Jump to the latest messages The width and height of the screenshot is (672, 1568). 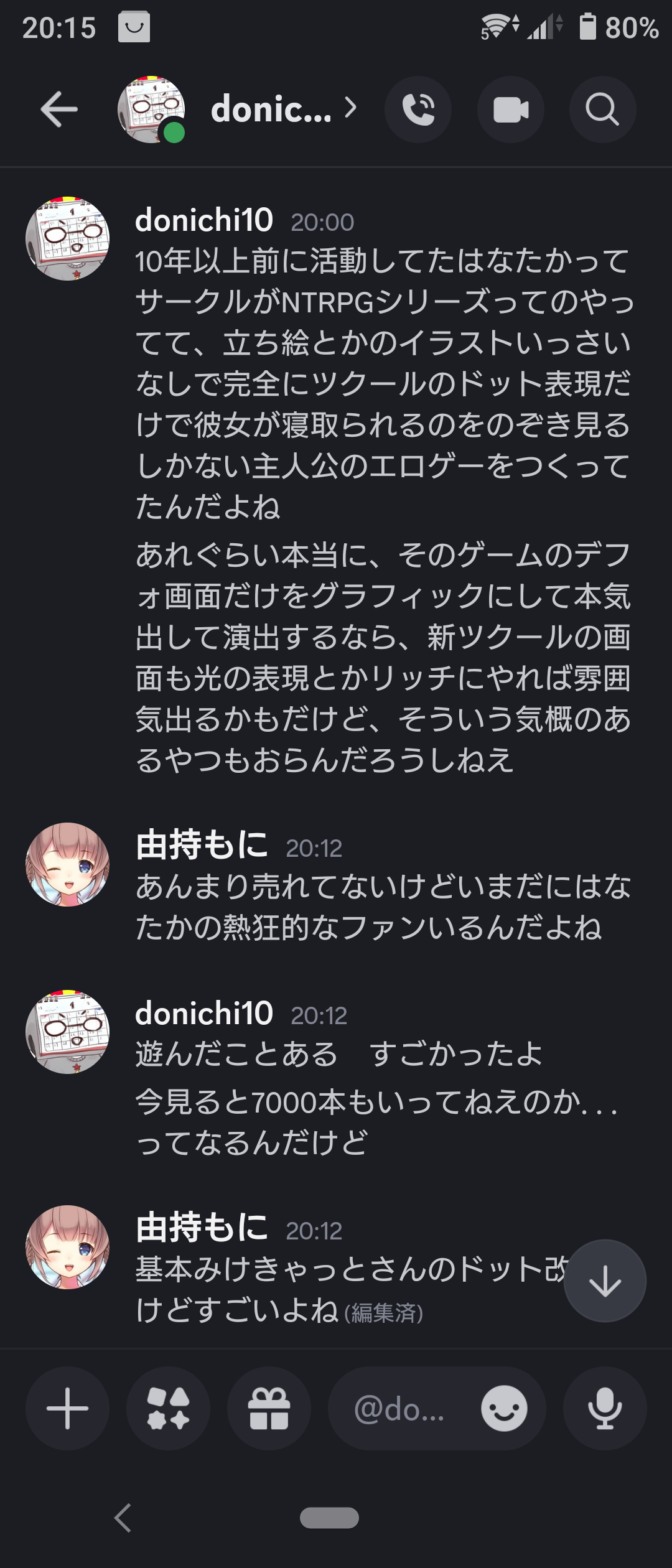tap(605, 1281)
